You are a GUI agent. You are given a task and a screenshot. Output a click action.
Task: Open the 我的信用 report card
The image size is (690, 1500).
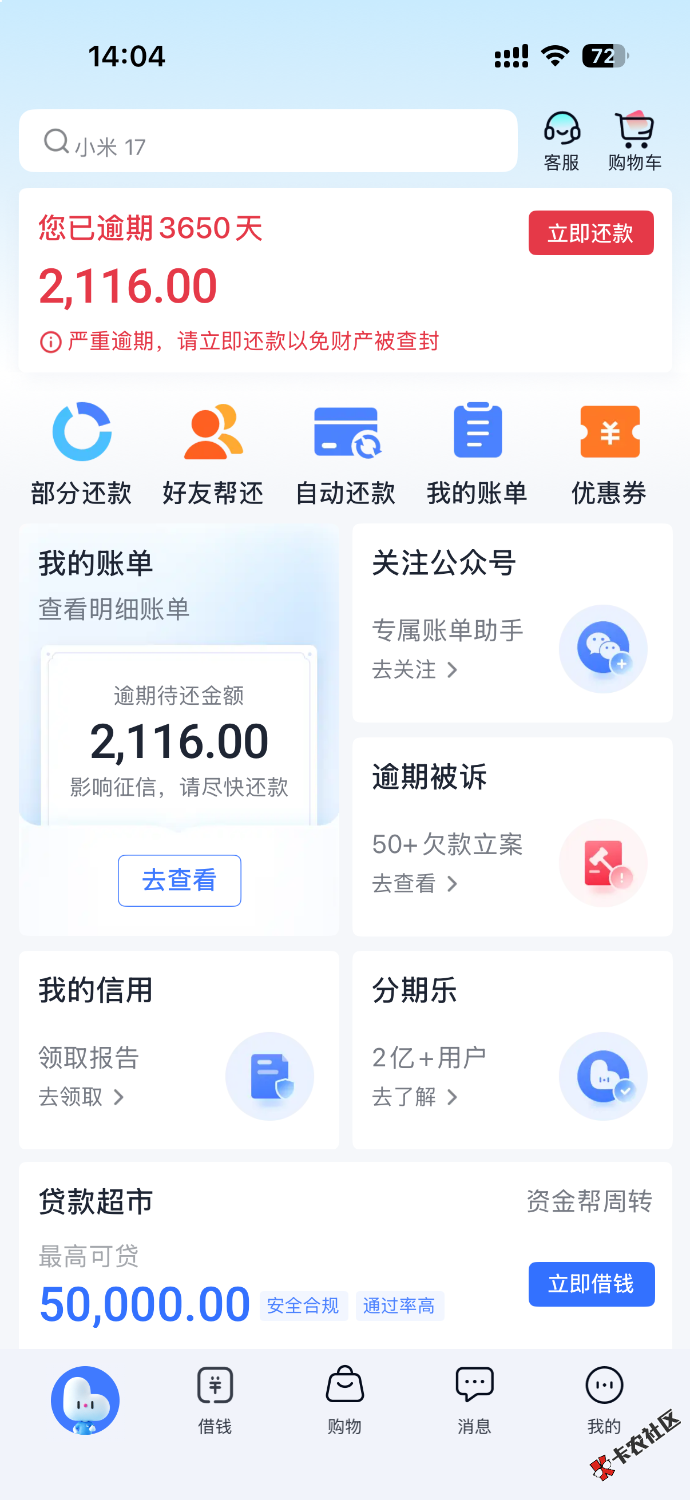pyautogui.click(x=179, y=1049)
